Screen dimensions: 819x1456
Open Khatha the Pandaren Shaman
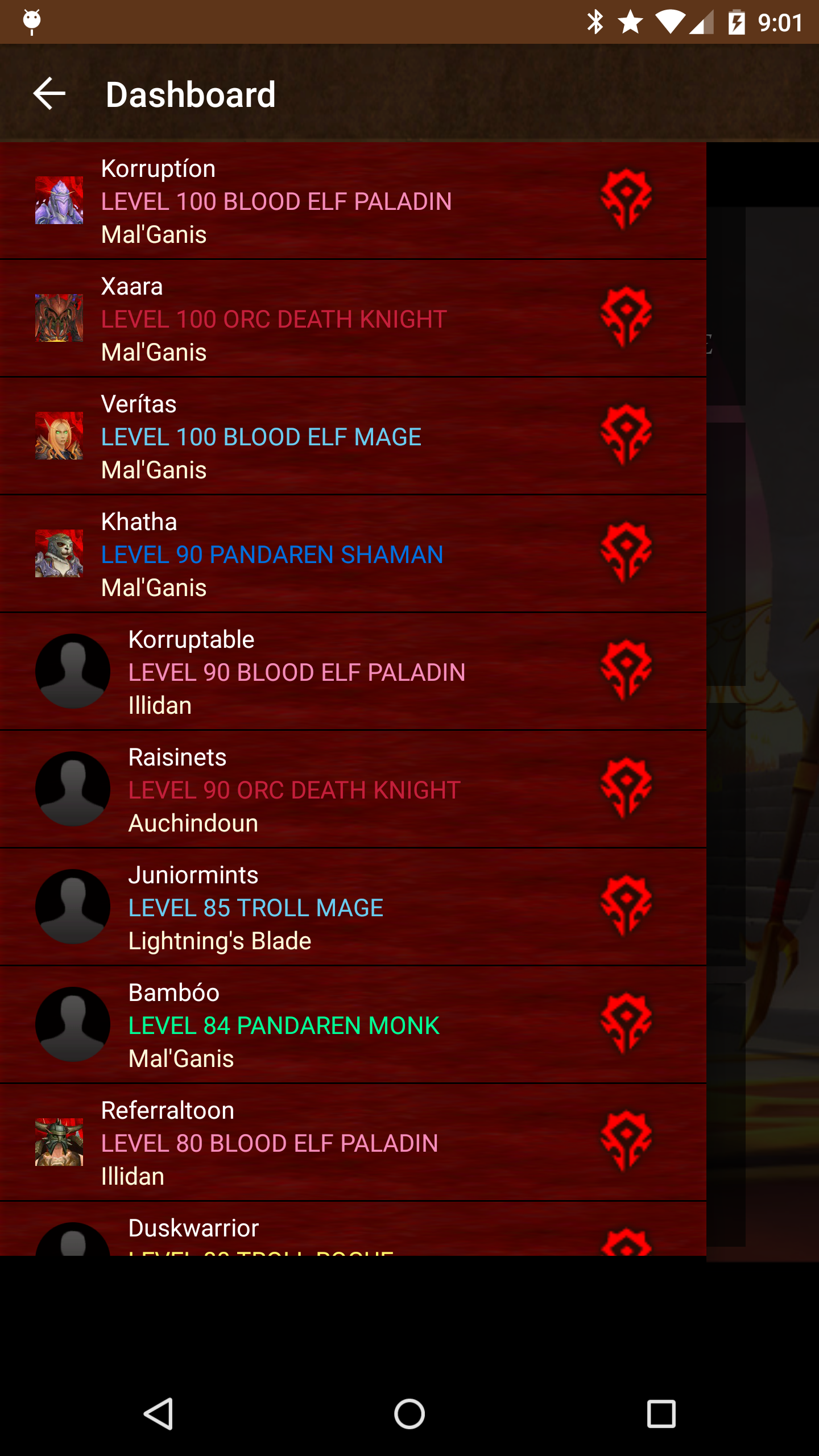click(353, 554)
